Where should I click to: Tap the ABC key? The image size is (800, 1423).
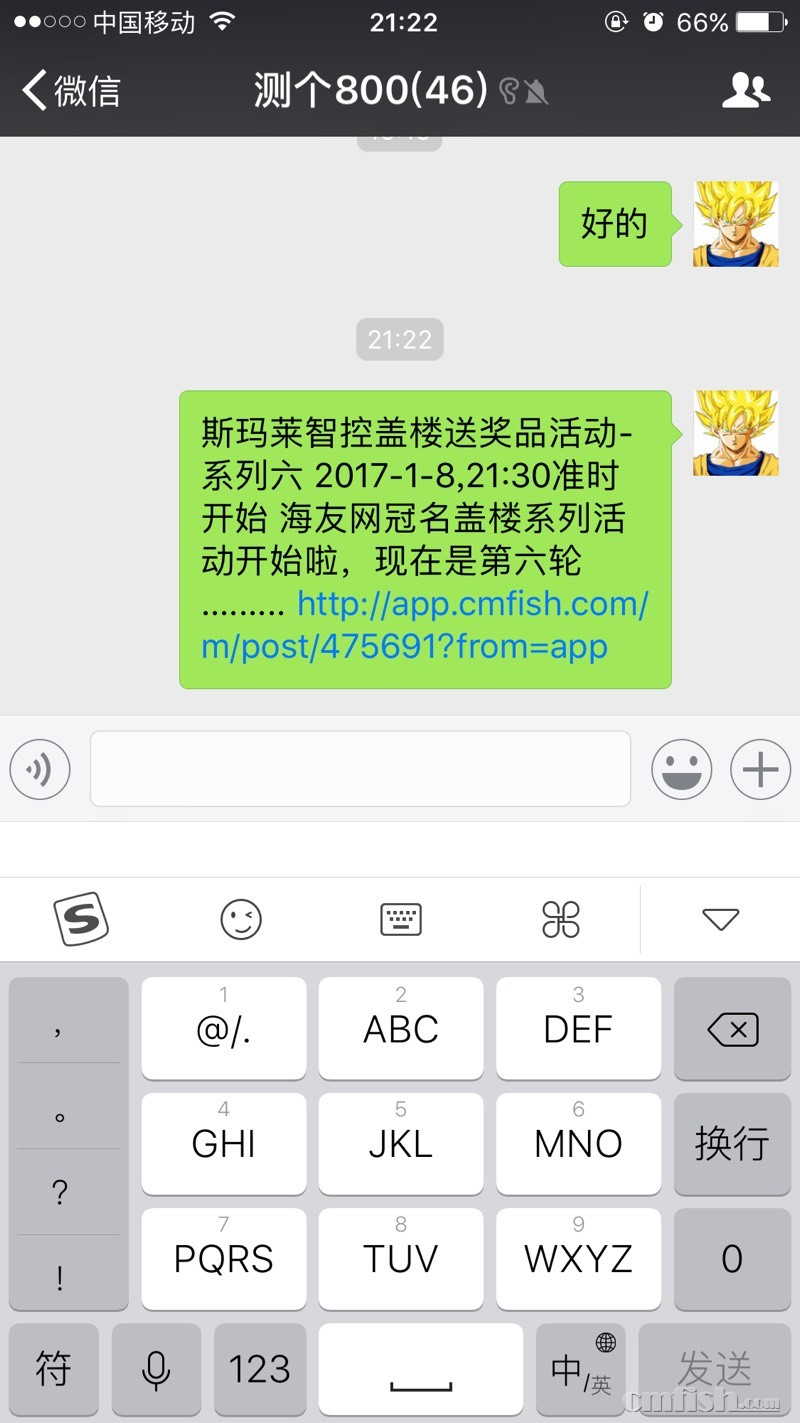(x=401, y=1029)
